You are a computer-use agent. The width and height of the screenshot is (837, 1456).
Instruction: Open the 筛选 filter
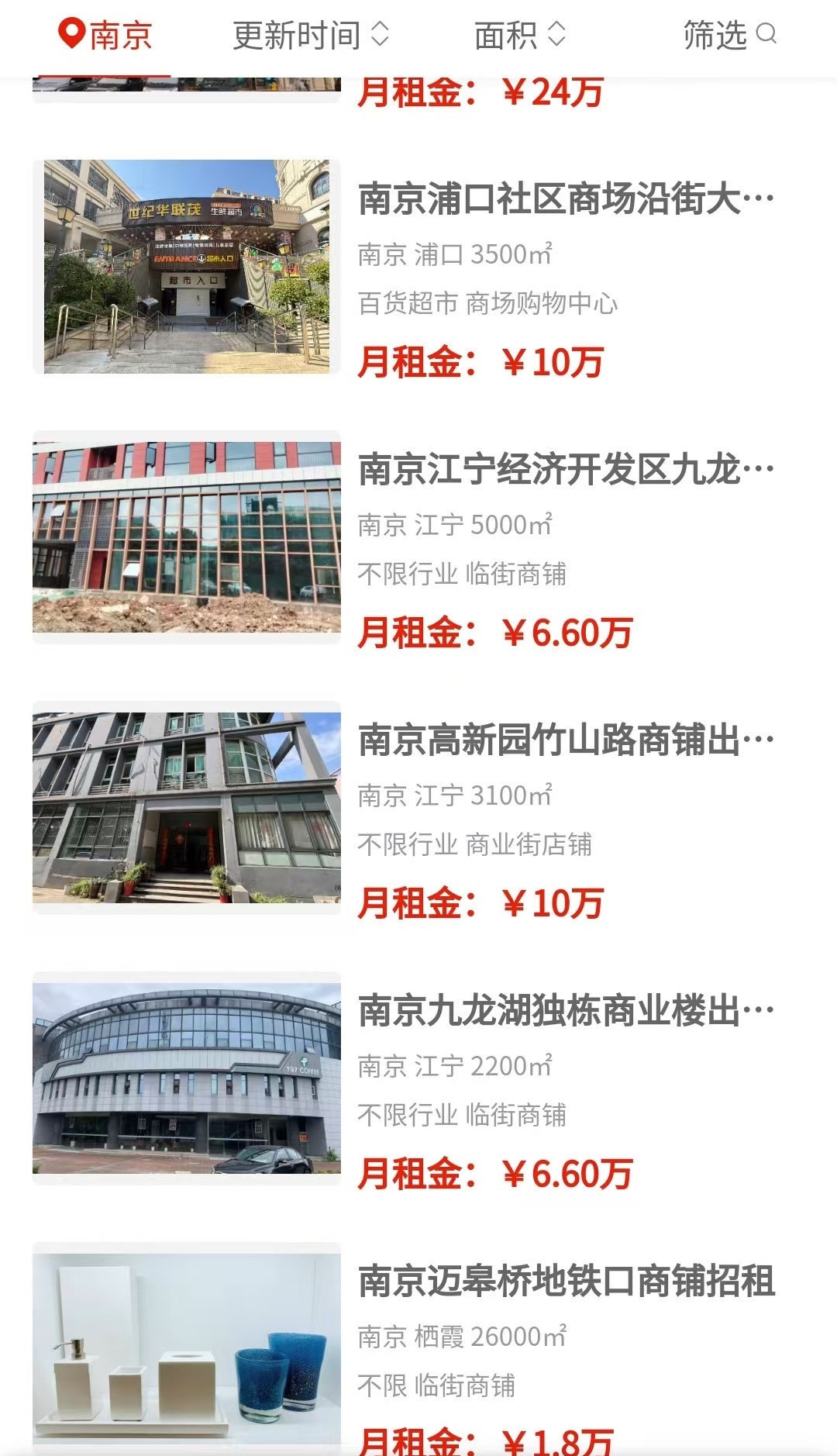pos(729,36)
